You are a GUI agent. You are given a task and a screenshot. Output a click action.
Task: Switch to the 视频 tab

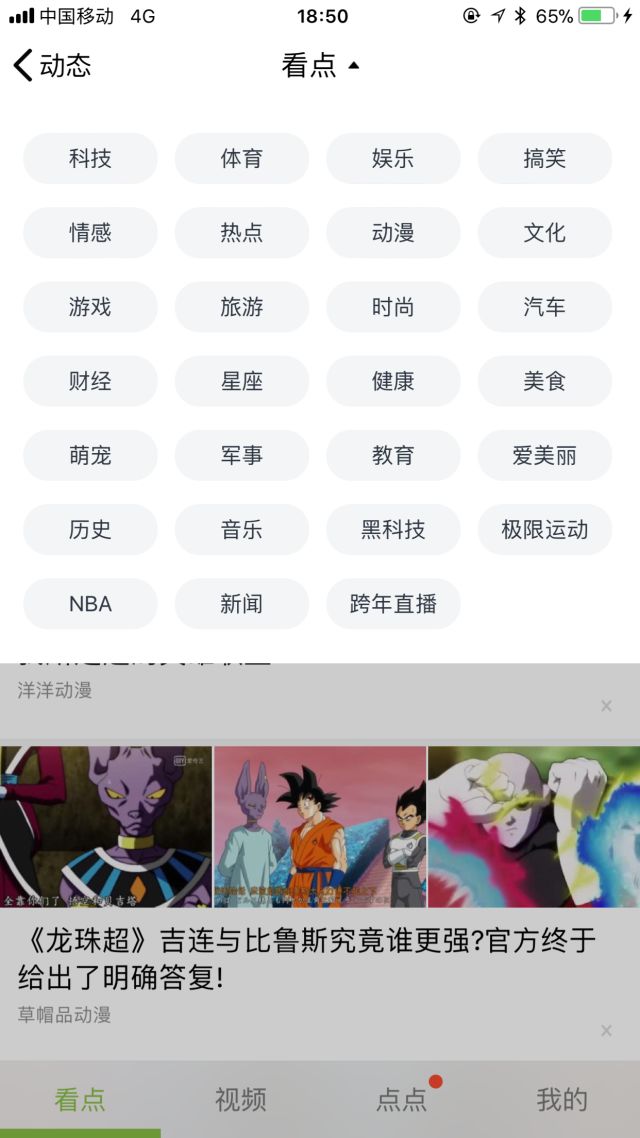tap(241, 1100)
